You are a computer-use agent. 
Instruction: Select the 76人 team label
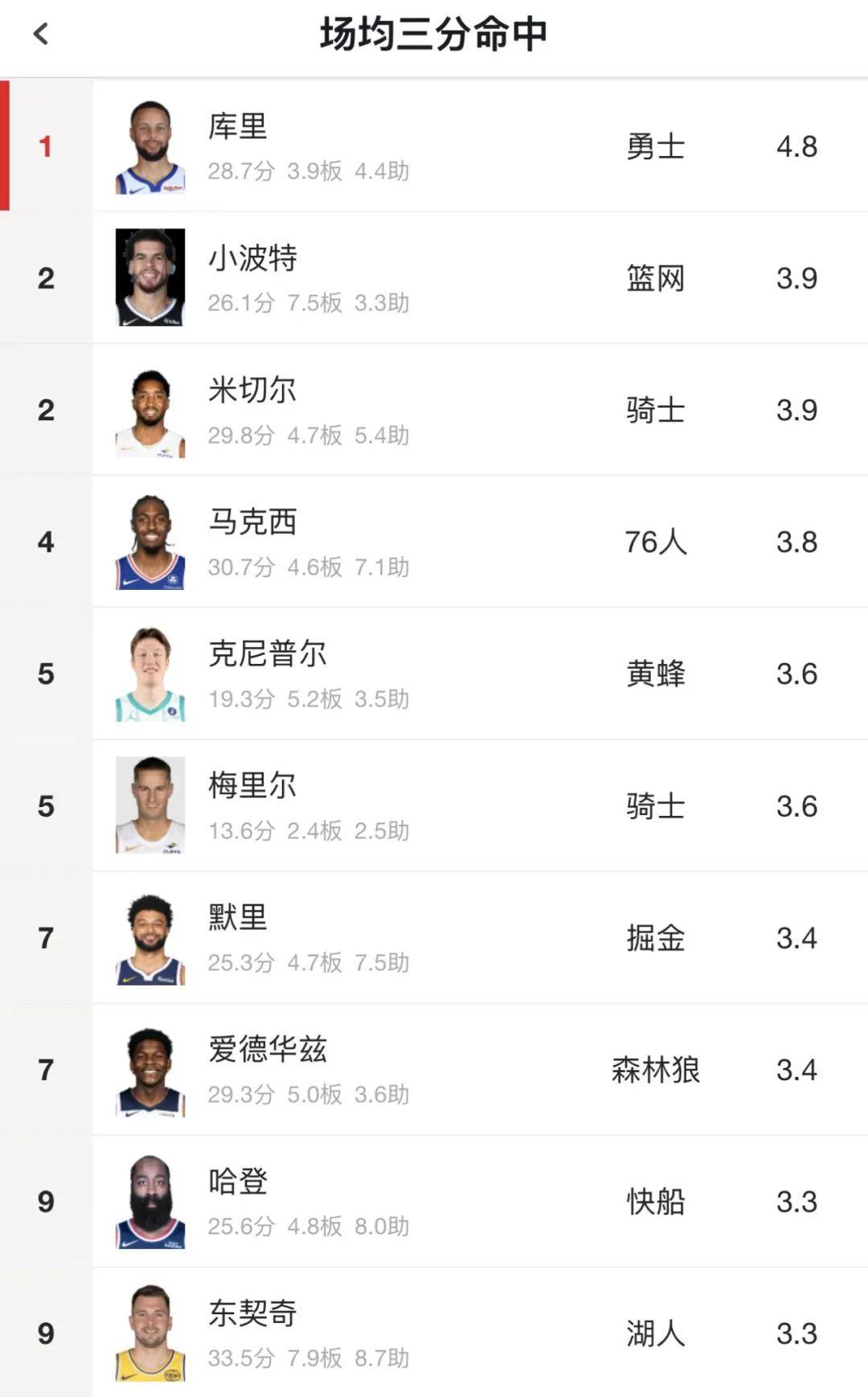point(656,543)
